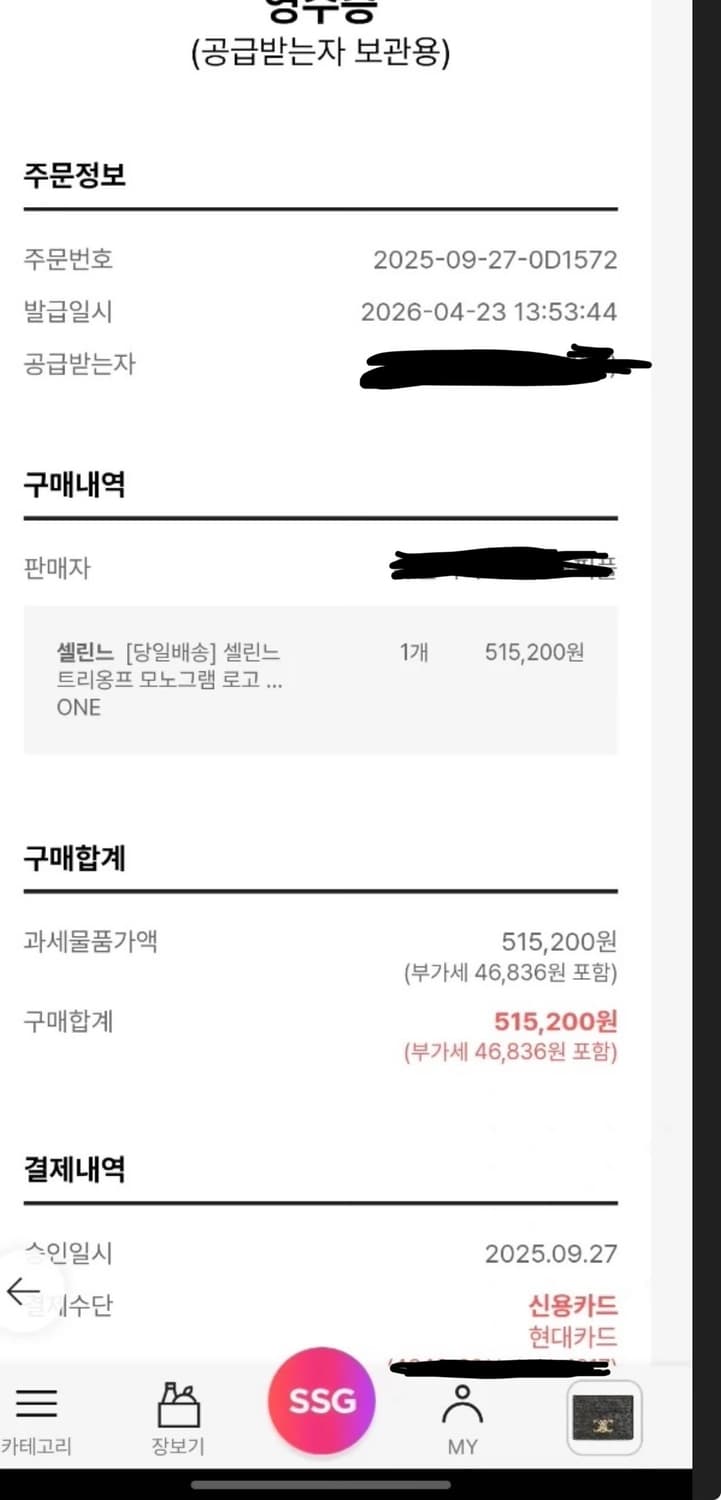Tap the pink SSG home button
This screenshot has height=1500, width=721.
point(321,1400)
